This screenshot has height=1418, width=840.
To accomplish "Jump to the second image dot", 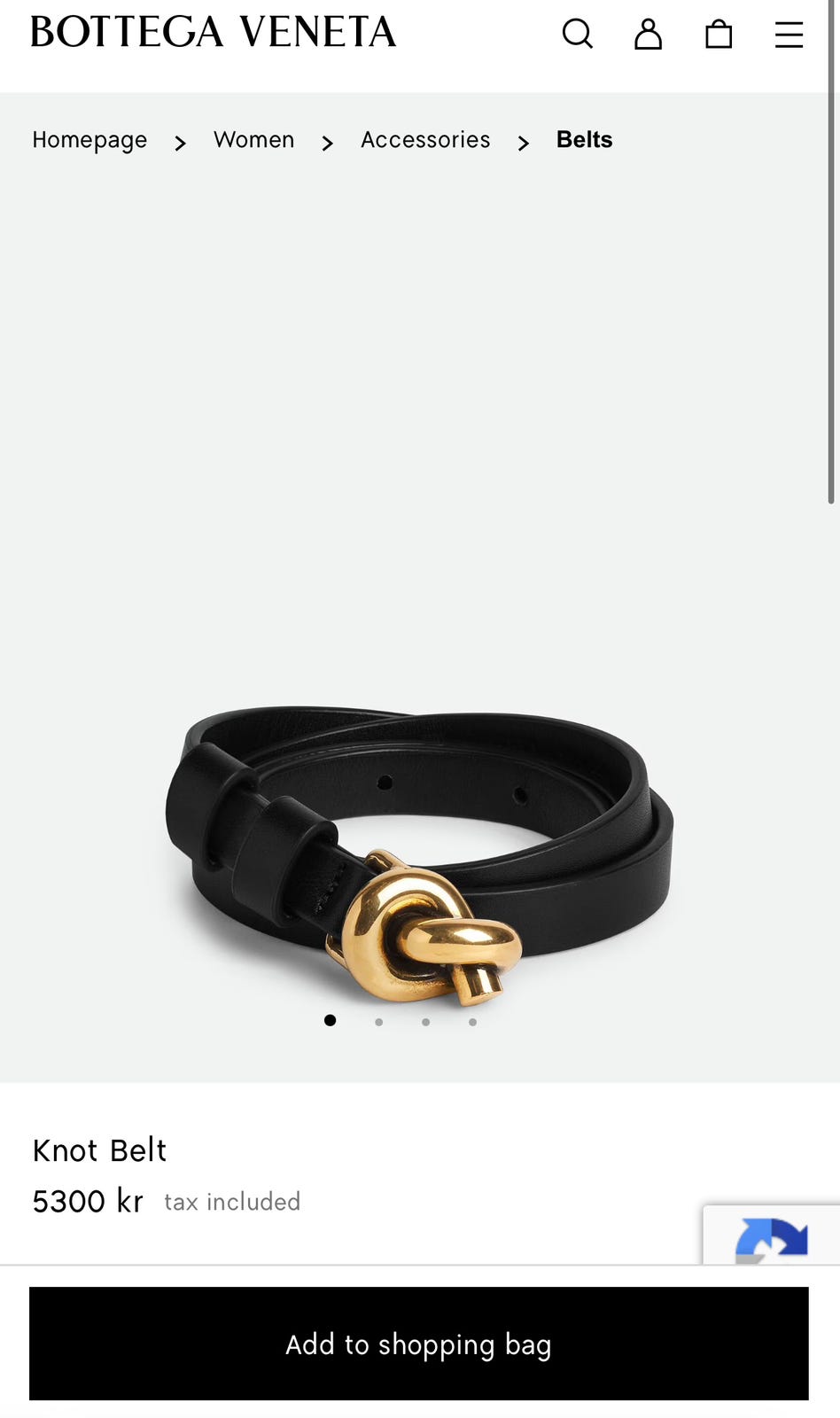I will pos(379,1022).
